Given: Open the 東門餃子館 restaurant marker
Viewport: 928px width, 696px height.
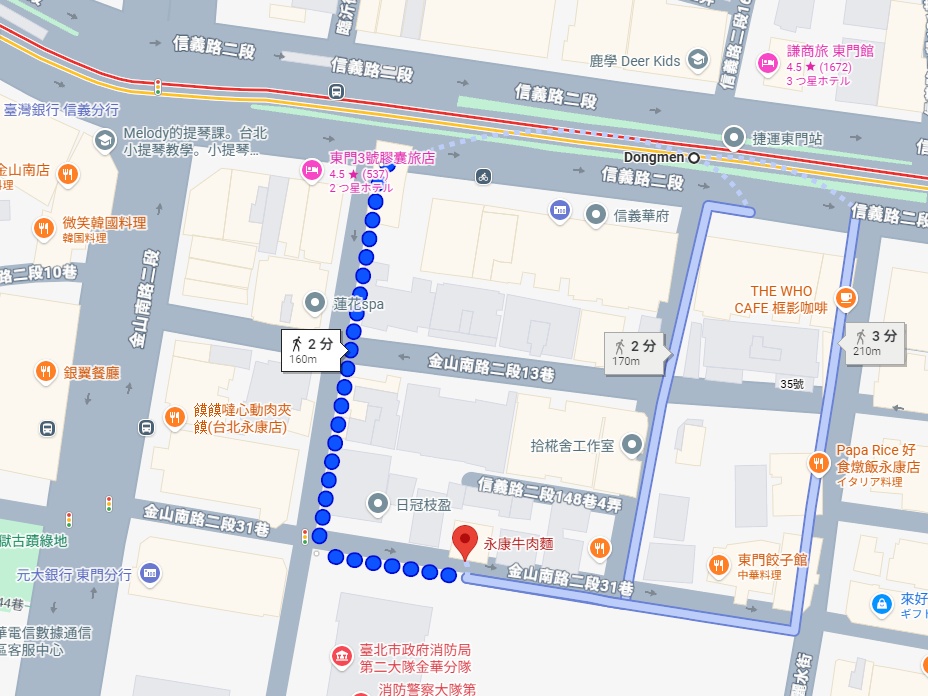Looking at the screenshot, I should 719,565.
